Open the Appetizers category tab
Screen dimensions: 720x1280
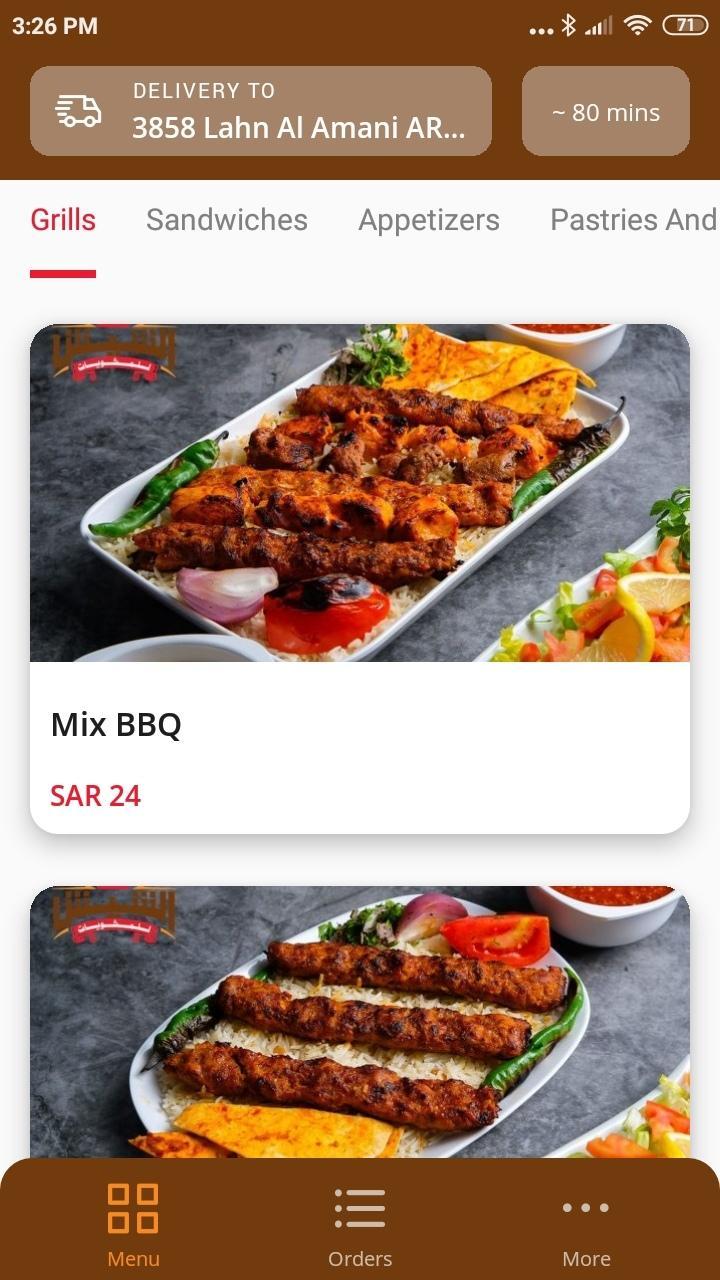coord(428,220)
